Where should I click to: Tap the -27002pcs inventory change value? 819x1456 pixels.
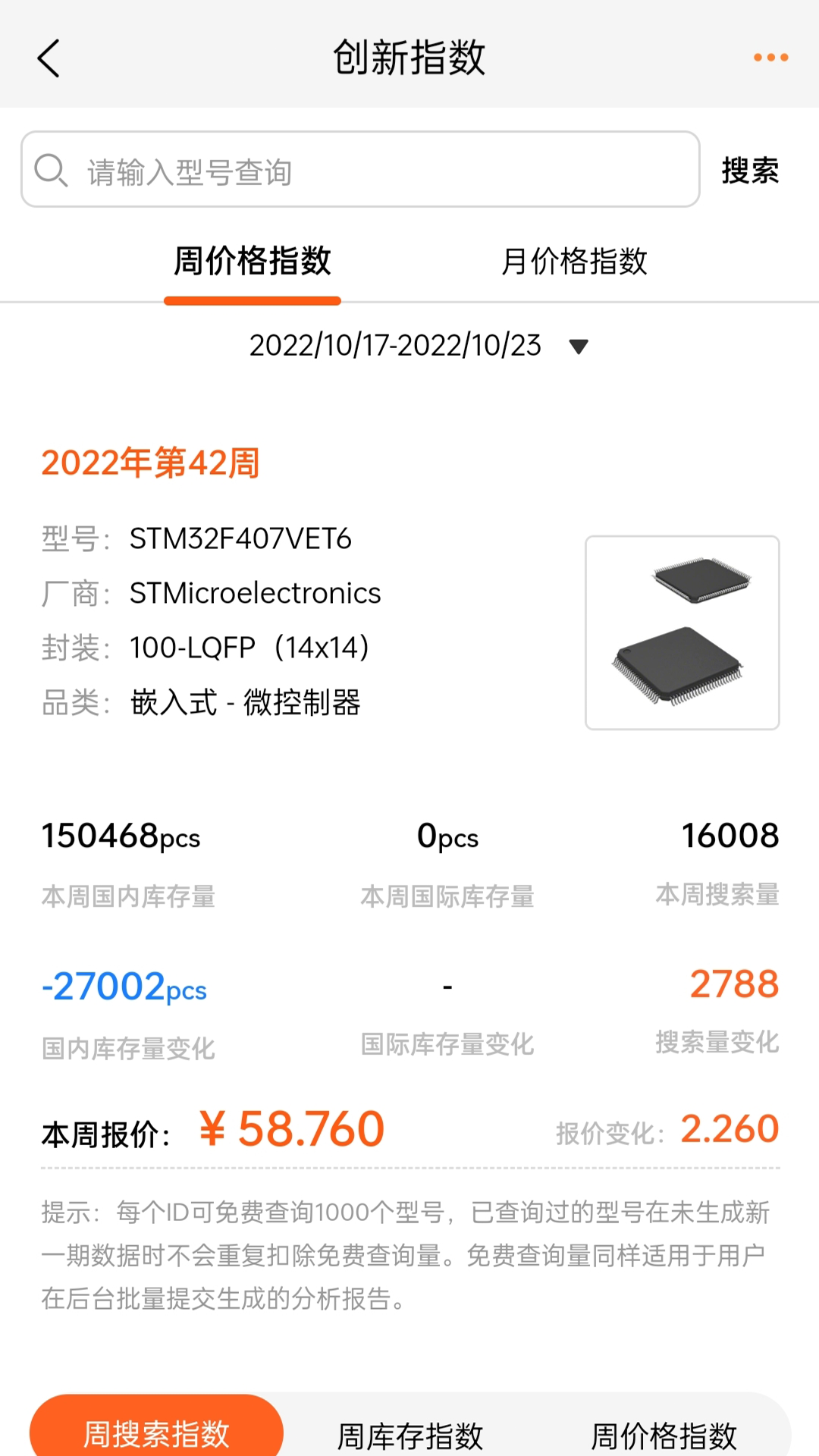click(124, 987)
